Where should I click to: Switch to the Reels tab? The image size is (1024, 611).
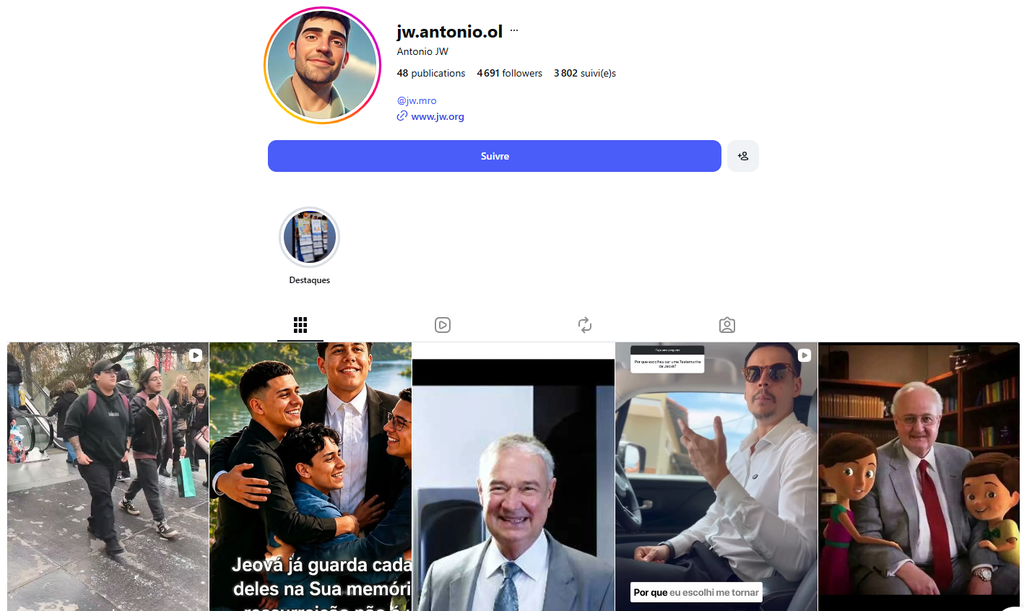pos(442,325)
